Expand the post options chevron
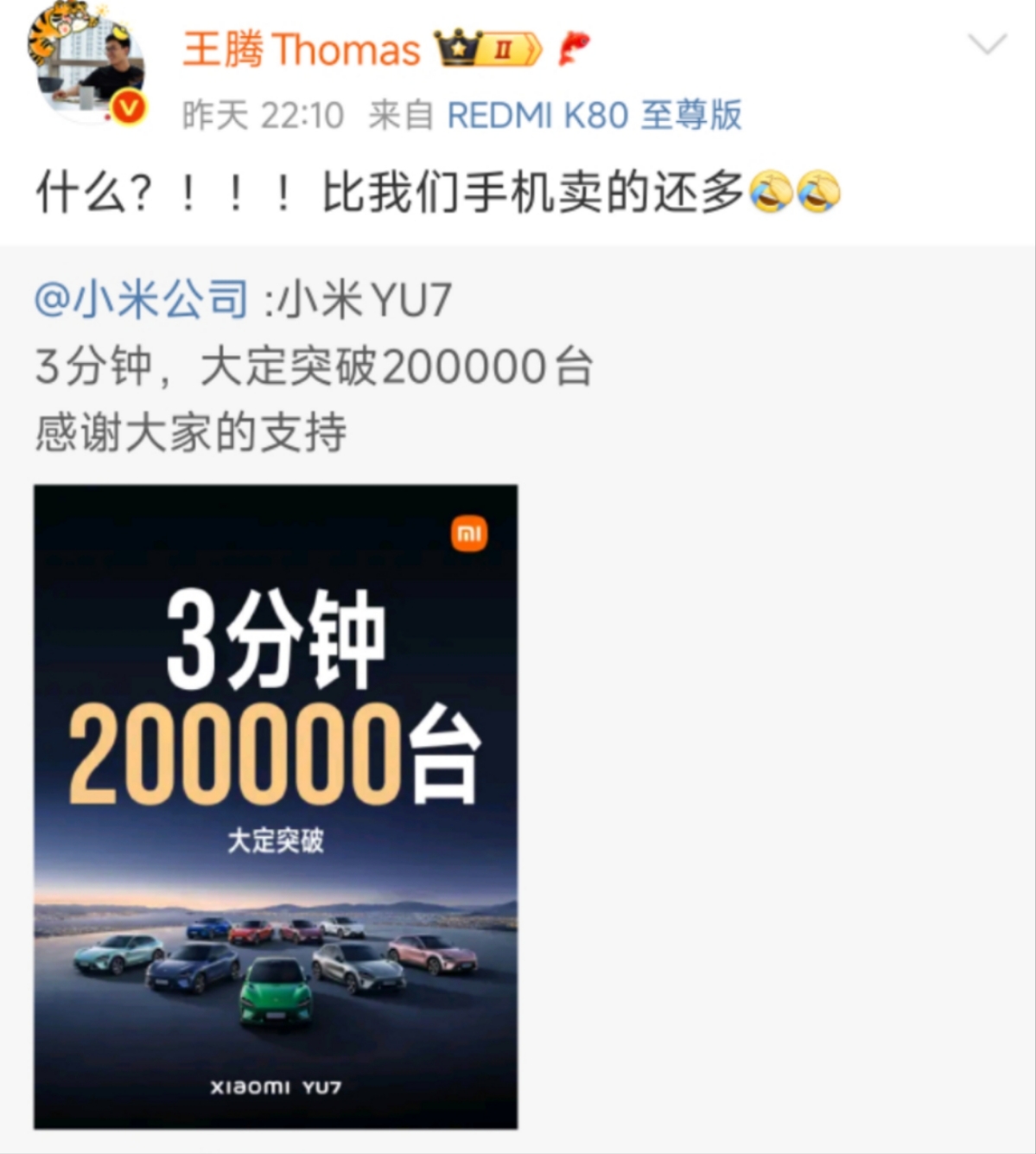The width and height of the screenshot is (1036, 1154). point(988,44)
